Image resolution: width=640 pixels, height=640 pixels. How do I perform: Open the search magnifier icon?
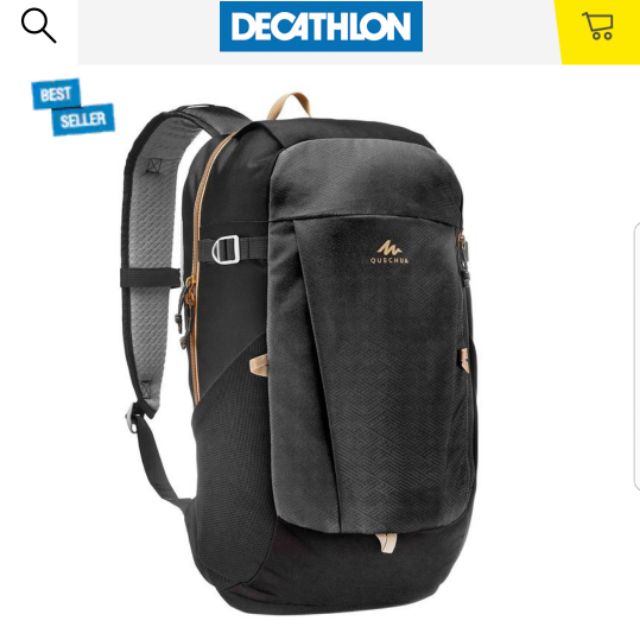coord(39,26)
